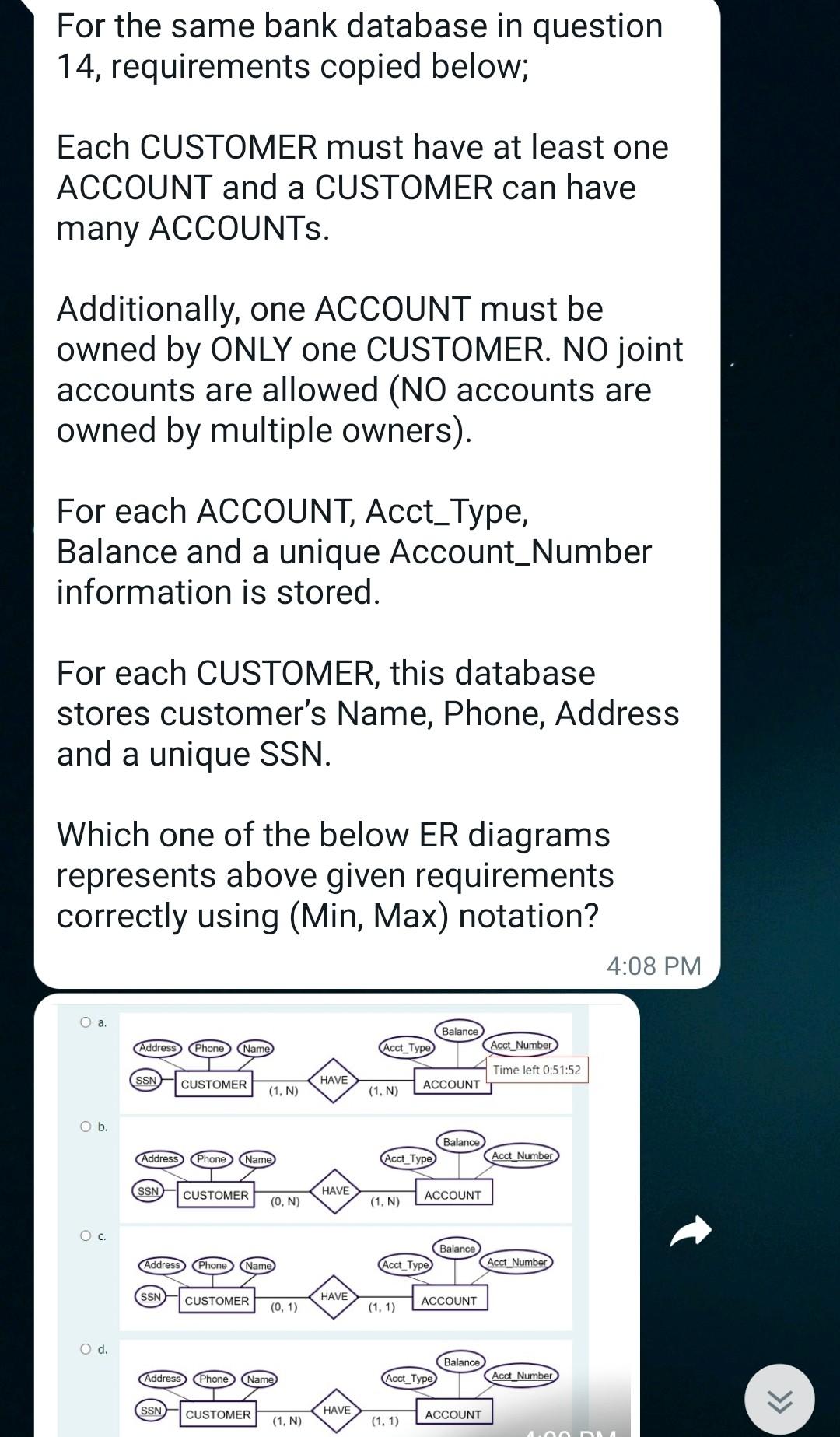This screenshot has height=1437, width=840.
Task: Click the CUSTOMER entity box in option a
Action: (x=213, y=1083)
